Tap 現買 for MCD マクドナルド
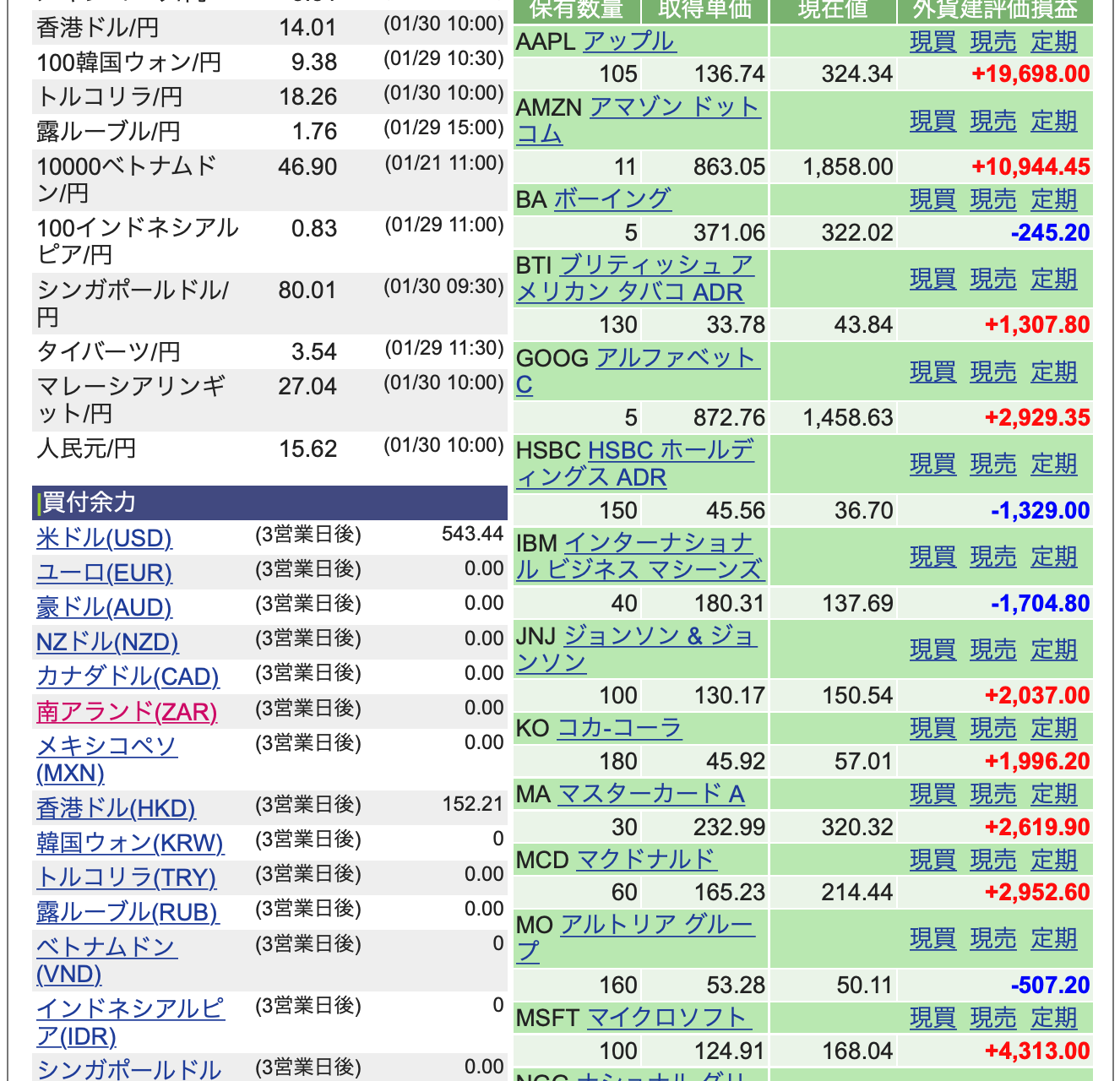The image size is (1120, 1081). pos(932,860)
